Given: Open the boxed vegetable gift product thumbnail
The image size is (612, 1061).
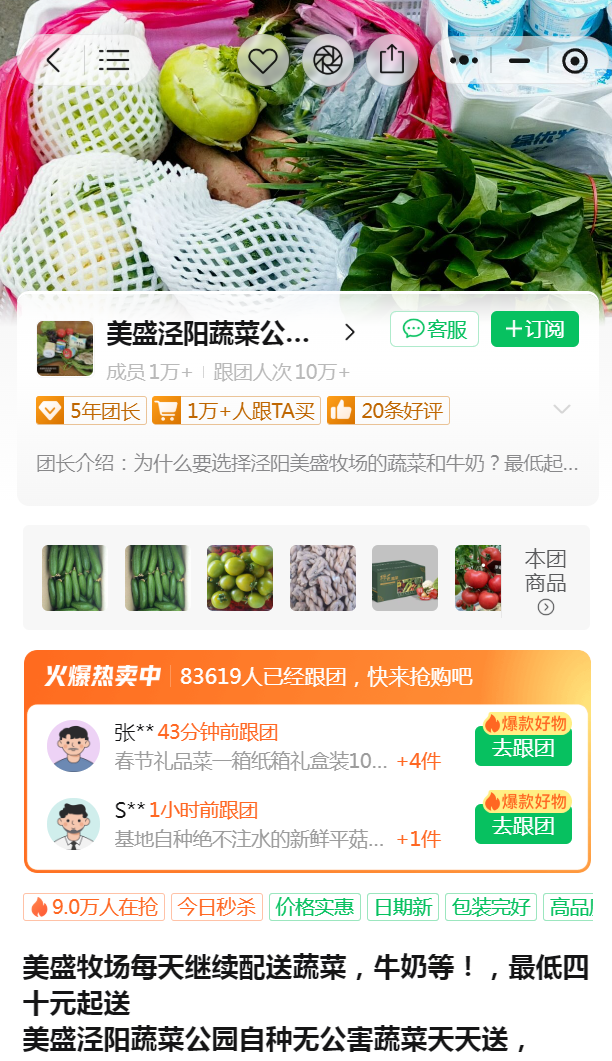Looking at the screenshot, I should [x=405, y=578].
